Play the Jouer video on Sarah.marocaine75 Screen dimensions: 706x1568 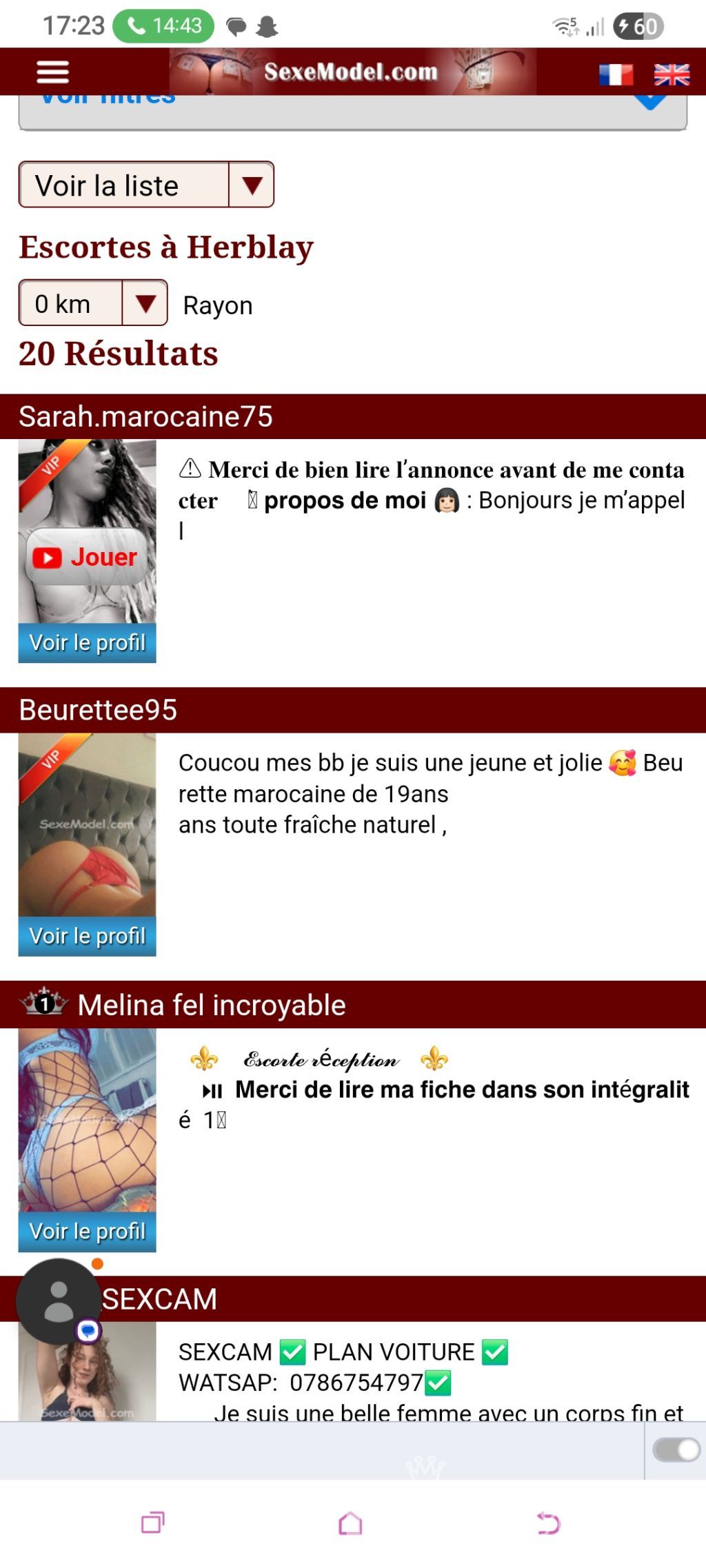pyautogui.click(x=86, y=557)
